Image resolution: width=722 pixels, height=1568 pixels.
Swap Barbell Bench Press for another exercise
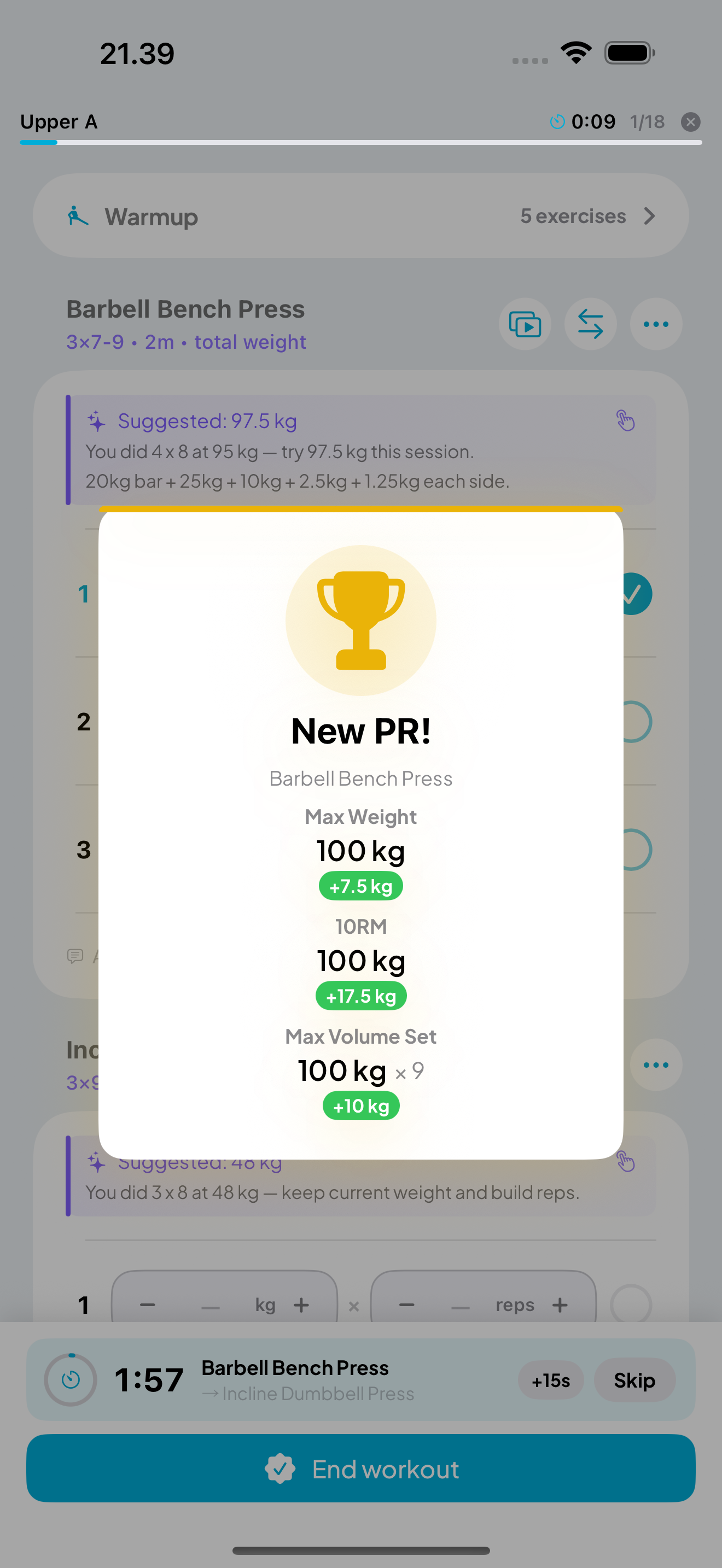[590, 324]
